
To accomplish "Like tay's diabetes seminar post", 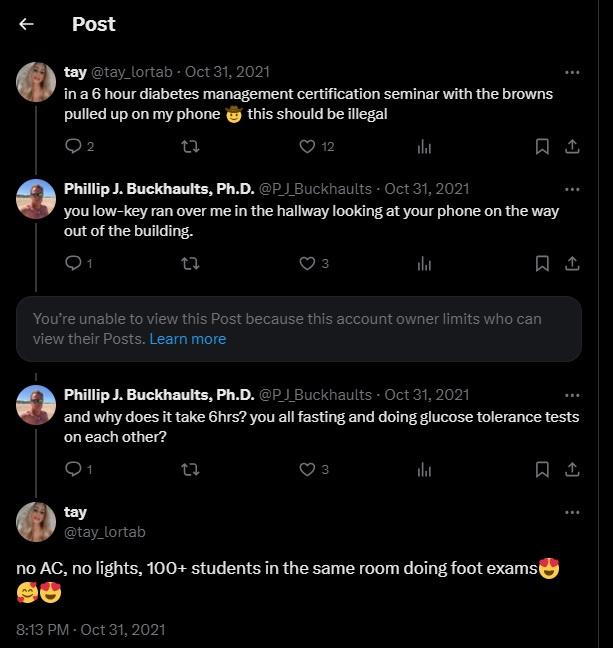I will tap(308, 146).
